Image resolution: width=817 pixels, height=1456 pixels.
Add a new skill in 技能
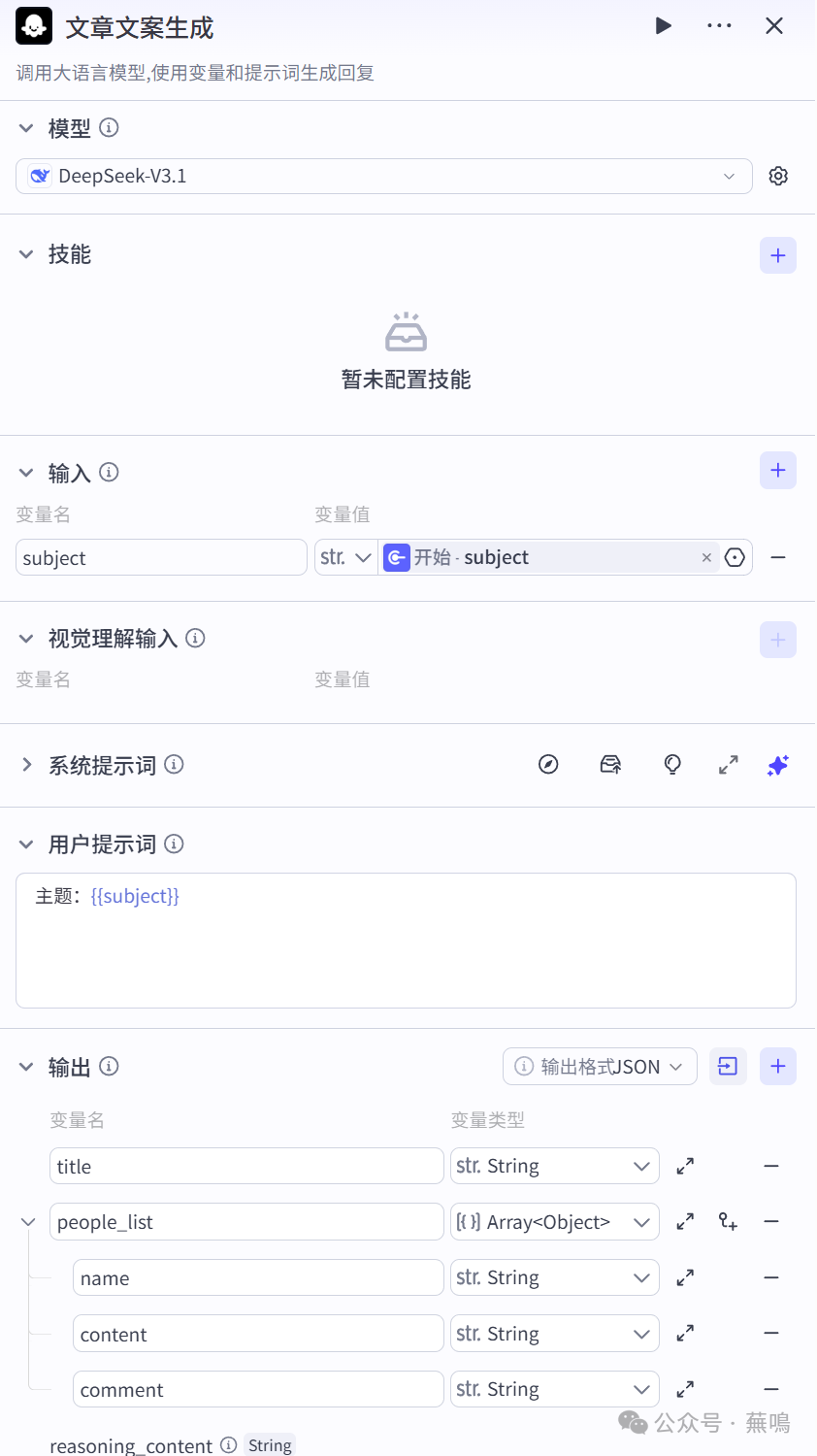point(777,255)
